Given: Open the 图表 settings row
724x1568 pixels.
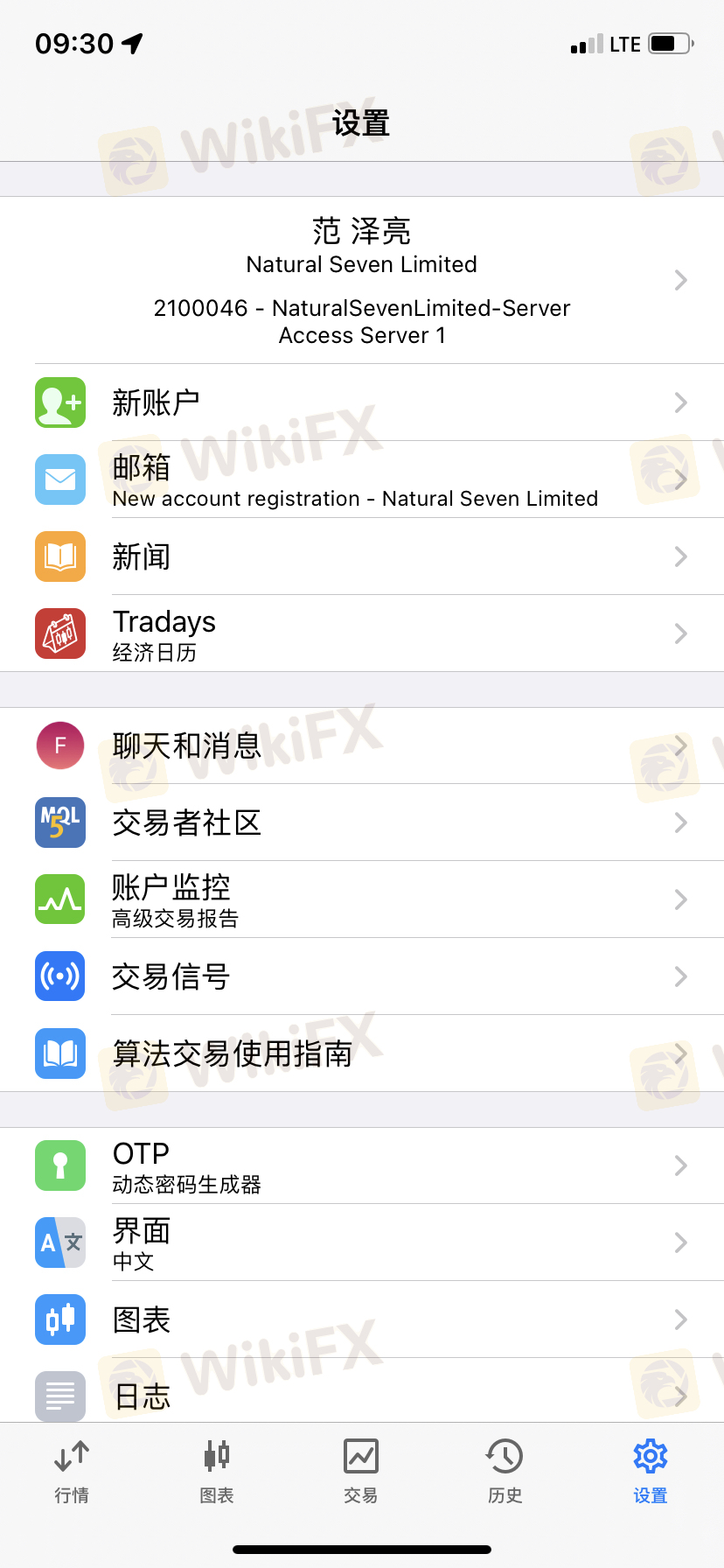Looking at the screenshot, I should click(362, 1319).
